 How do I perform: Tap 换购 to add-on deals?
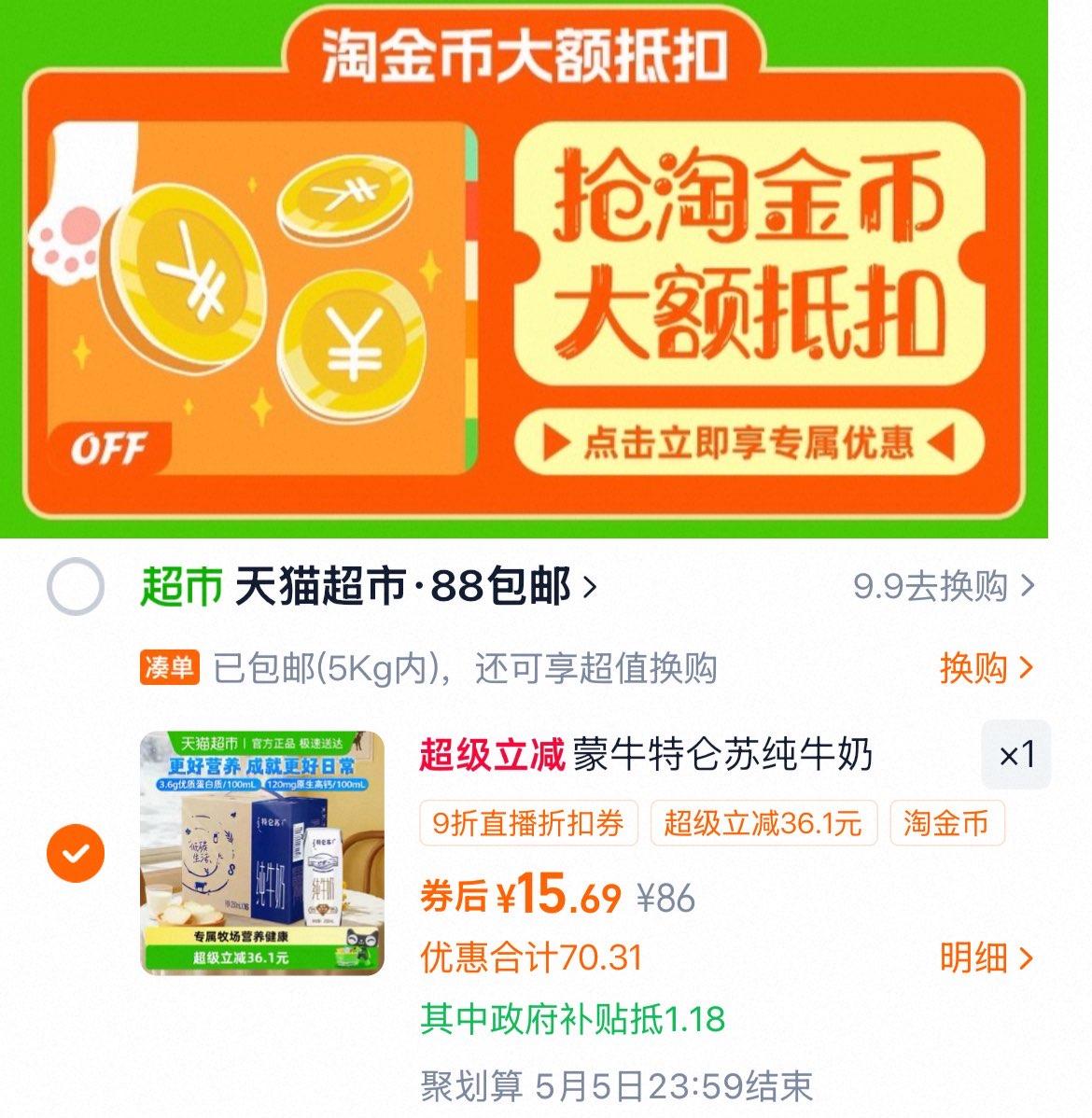pos(986,668)
